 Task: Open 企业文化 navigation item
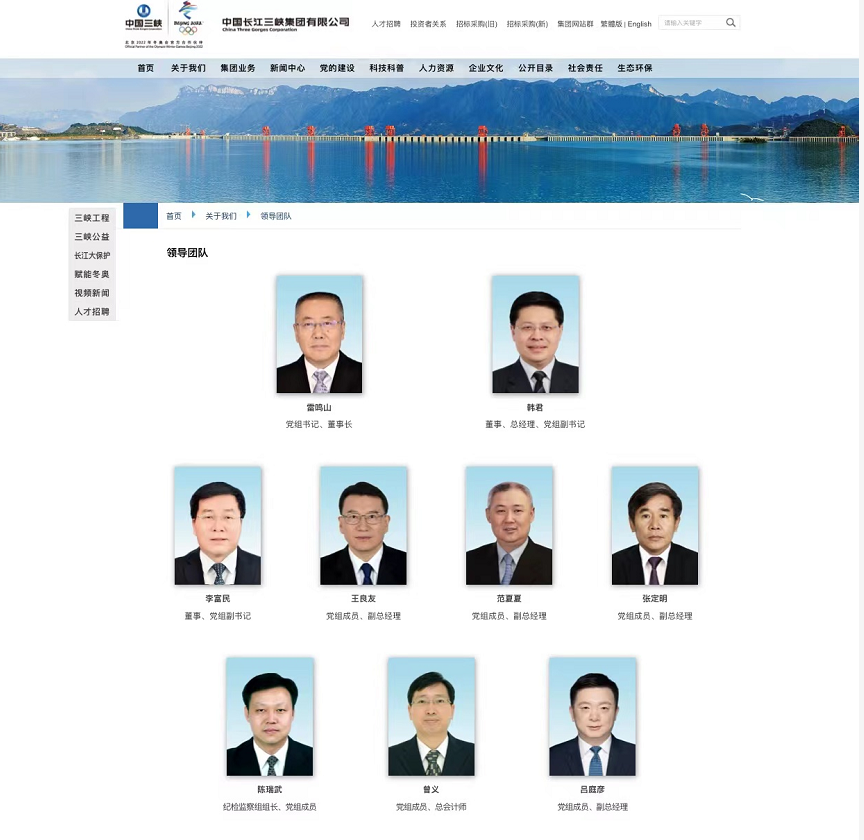point(486,68)
